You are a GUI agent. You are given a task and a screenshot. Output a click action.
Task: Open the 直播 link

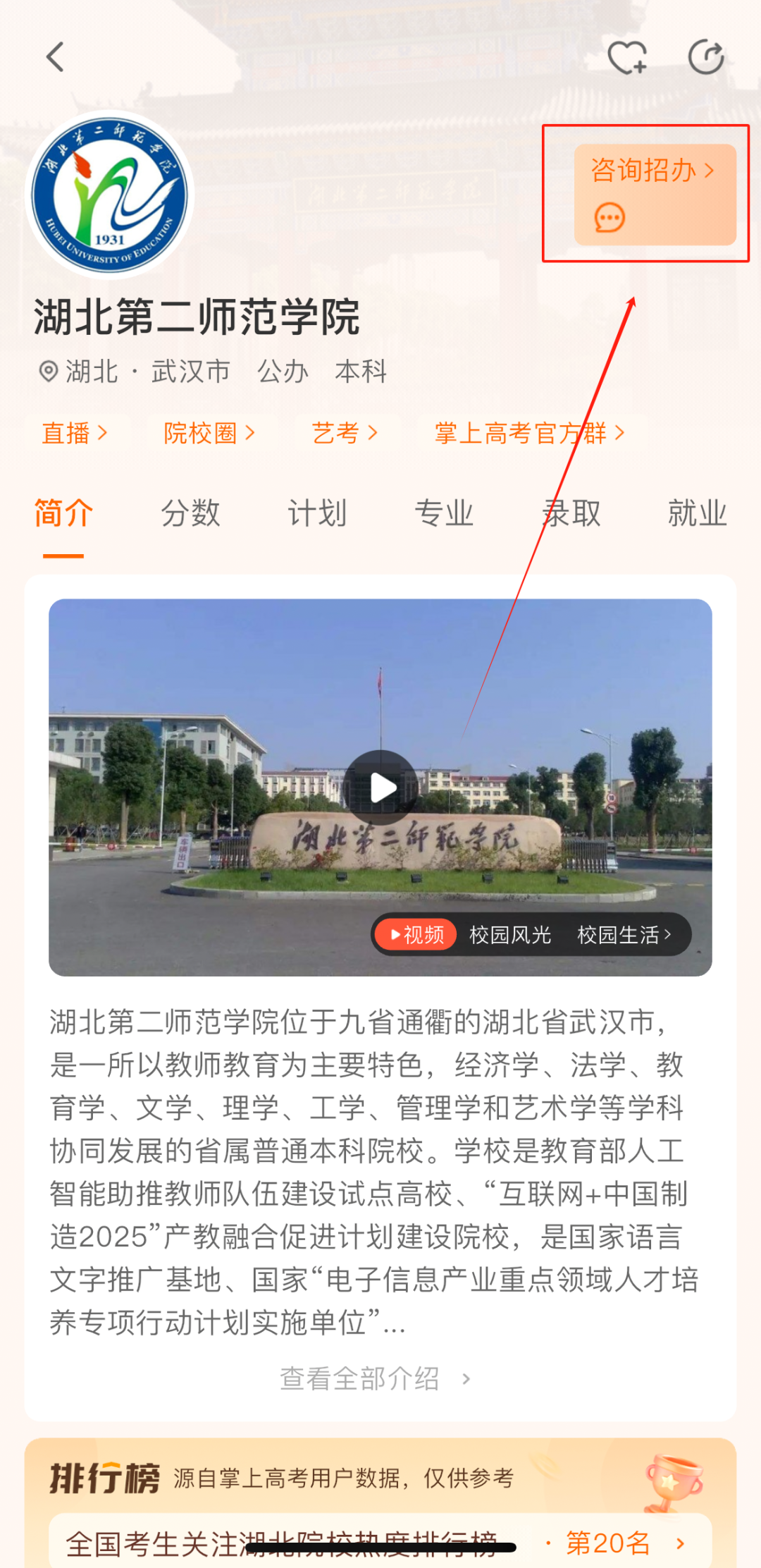(x=75, y=433)
